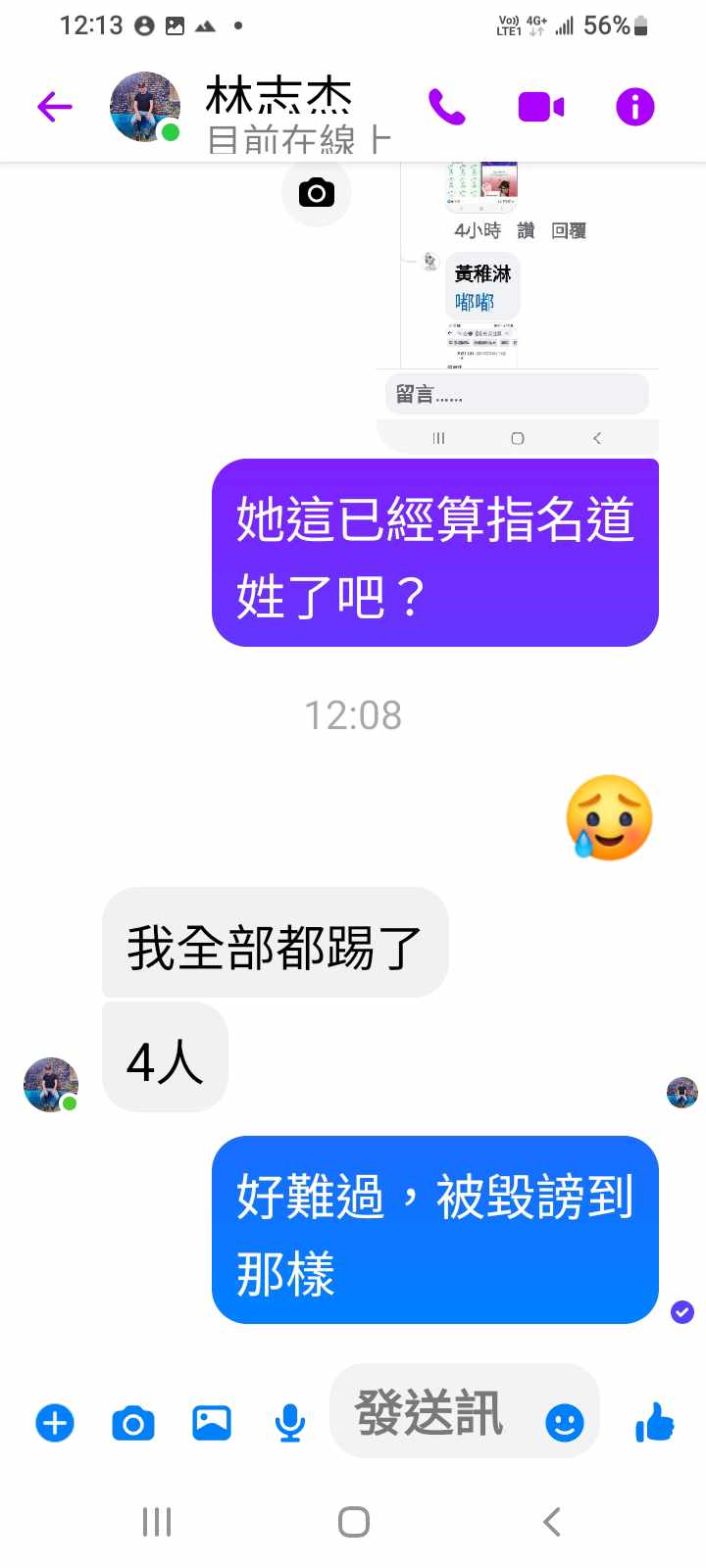This screenshot has width=706, height=1568.
Task: Open conversation info details
Action: pyautogui.click(x=634, y=106)
